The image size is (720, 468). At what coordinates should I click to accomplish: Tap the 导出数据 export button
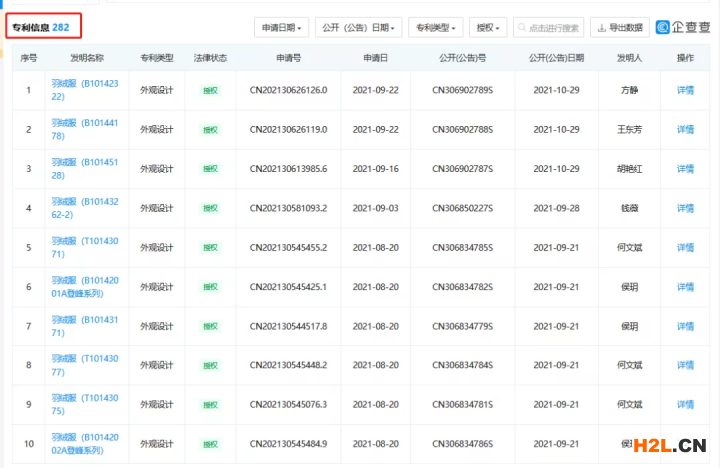[620, 27]
